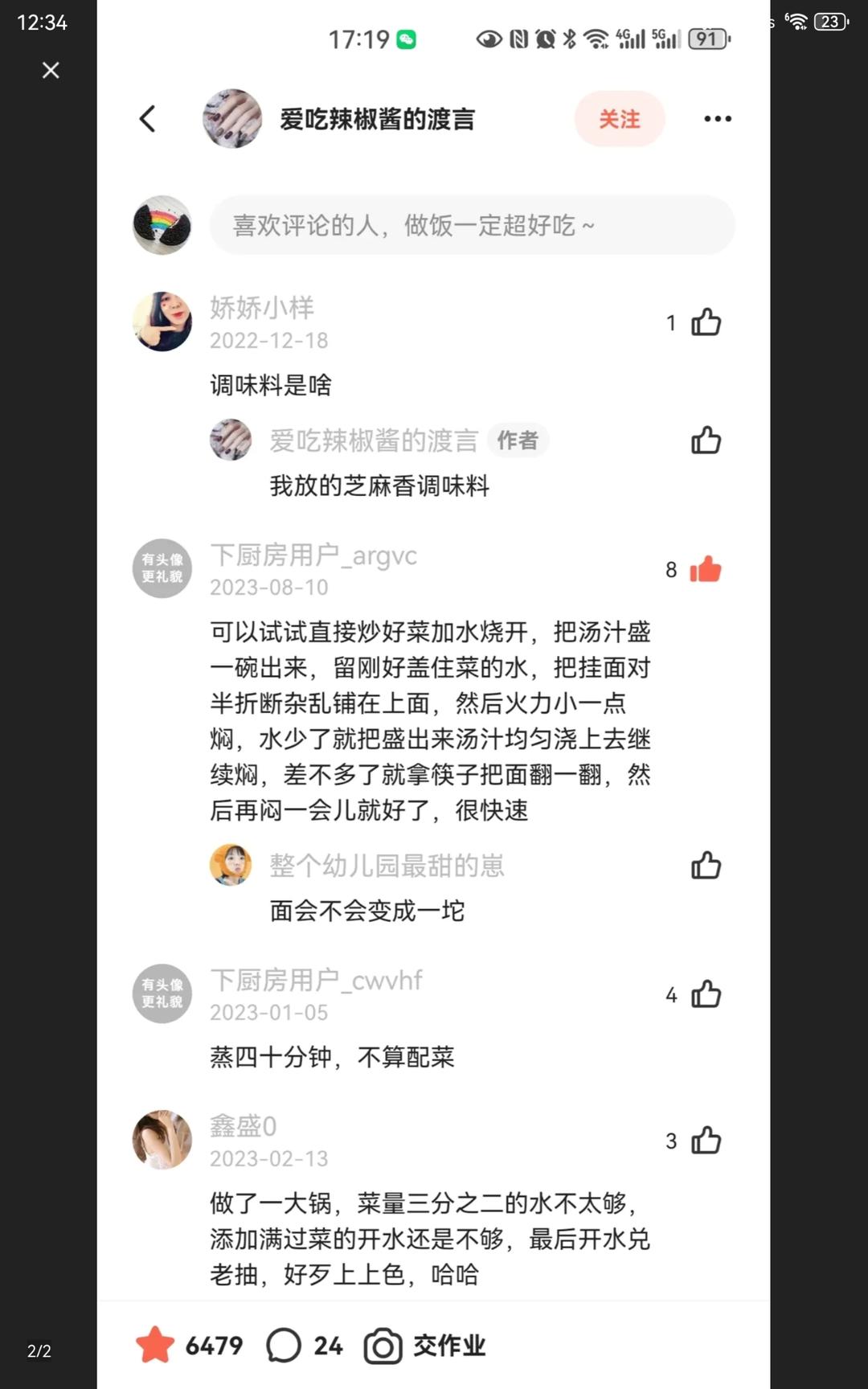Like the comment asking 面会不会变成一坨

(705, 866)
